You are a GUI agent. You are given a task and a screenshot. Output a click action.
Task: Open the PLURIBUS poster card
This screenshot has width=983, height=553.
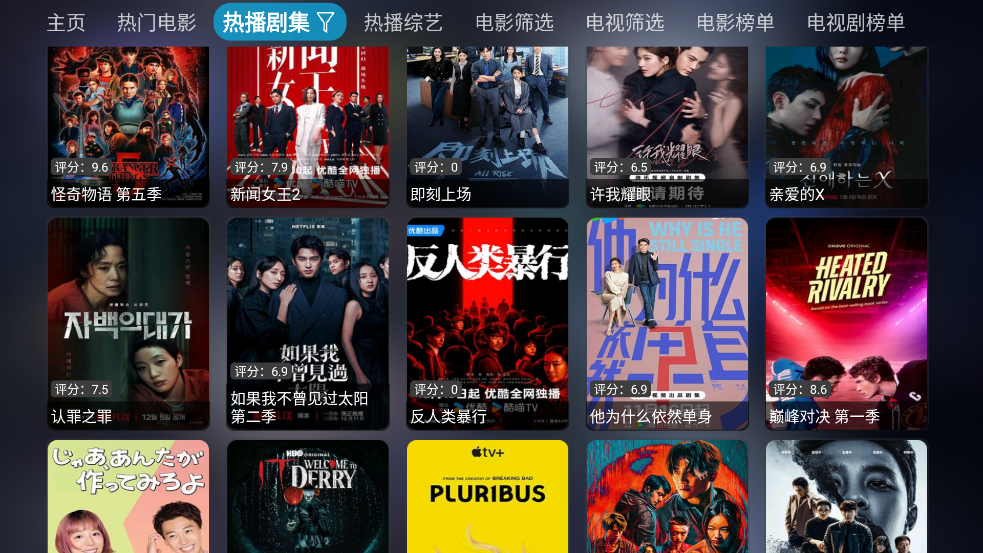point(487,497)
